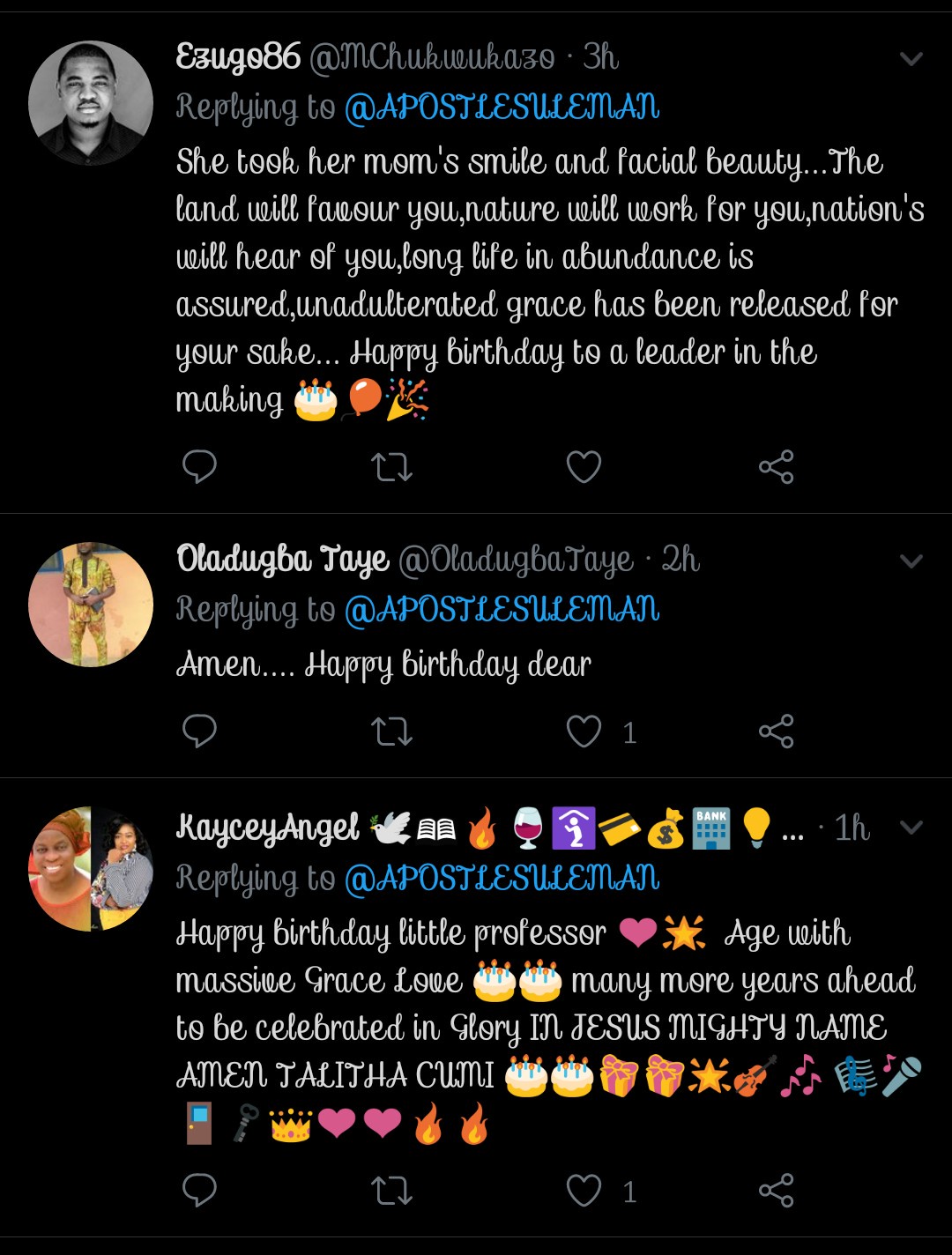Visit KayceyAngel's profile avatar
952x1255 pixels.
point(91,869)
